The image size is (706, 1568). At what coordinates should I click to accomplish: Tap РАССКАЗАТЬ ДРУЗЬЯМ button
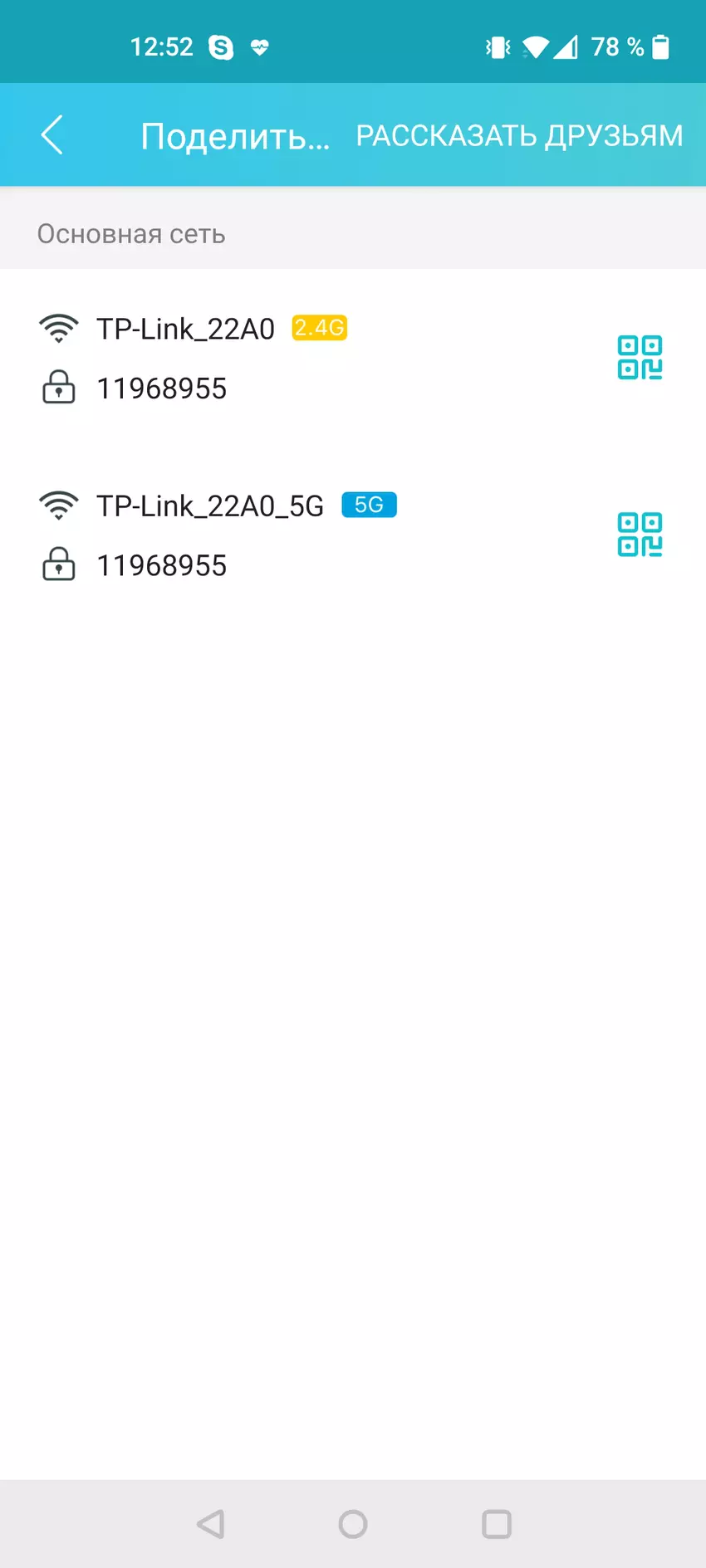point(519,135)
